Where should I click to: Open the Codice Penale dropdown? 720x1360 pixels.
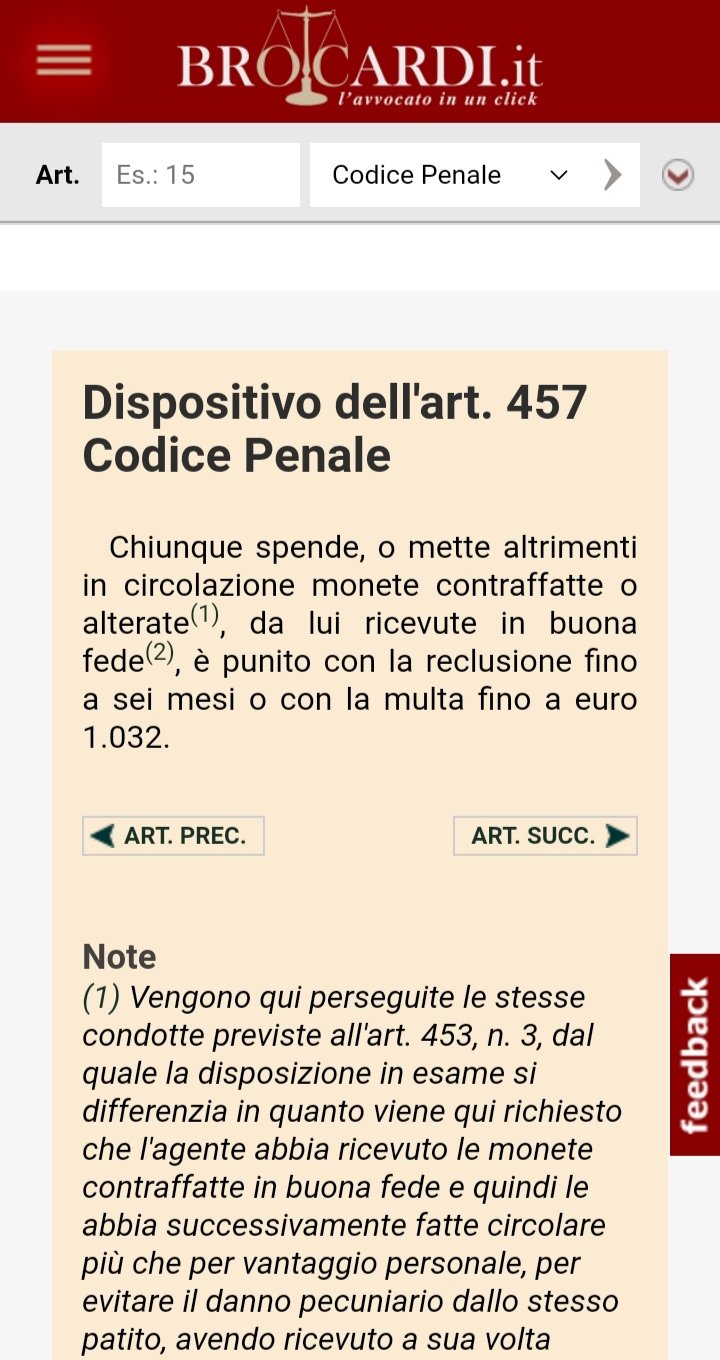pos(450,175)
